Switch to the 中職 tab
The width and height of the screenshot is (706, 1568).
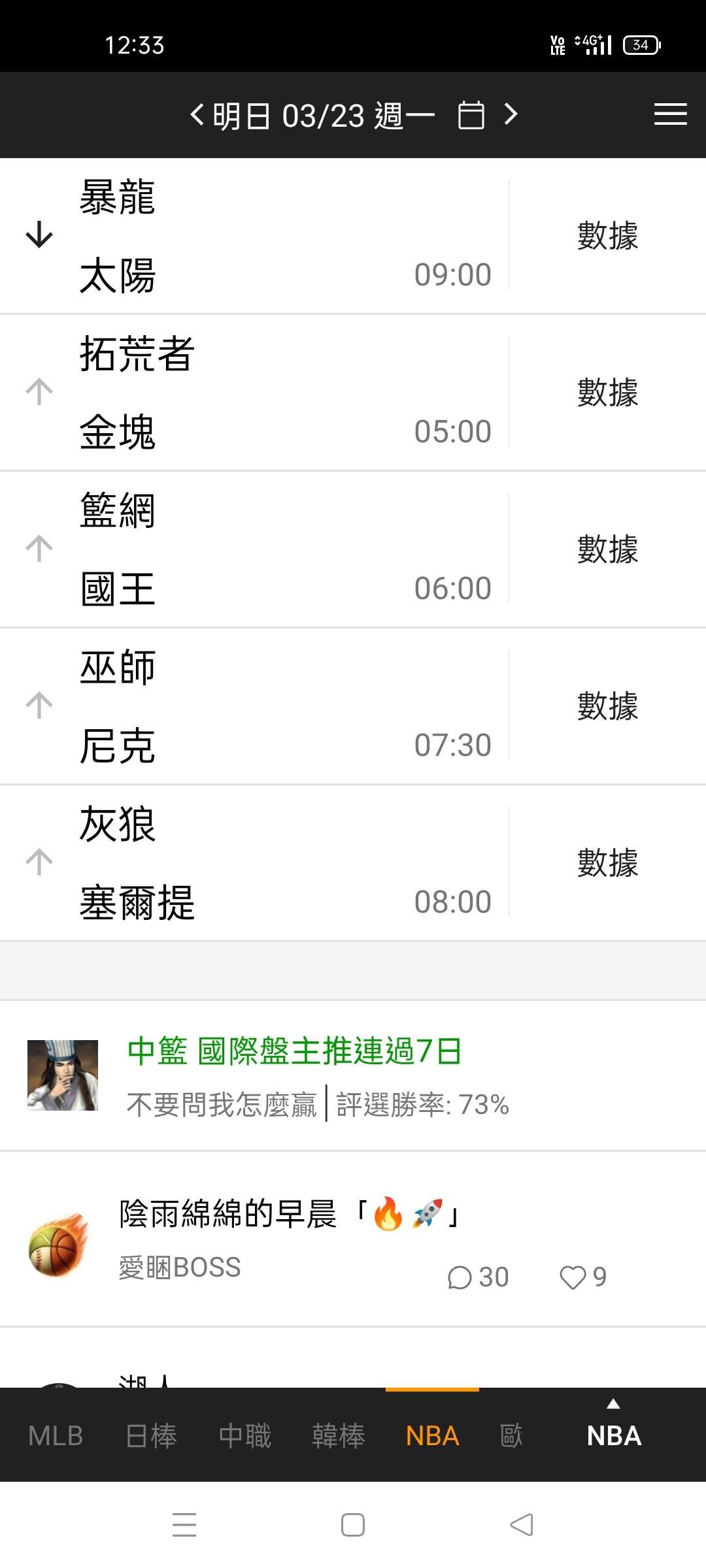pos(244,1436)
